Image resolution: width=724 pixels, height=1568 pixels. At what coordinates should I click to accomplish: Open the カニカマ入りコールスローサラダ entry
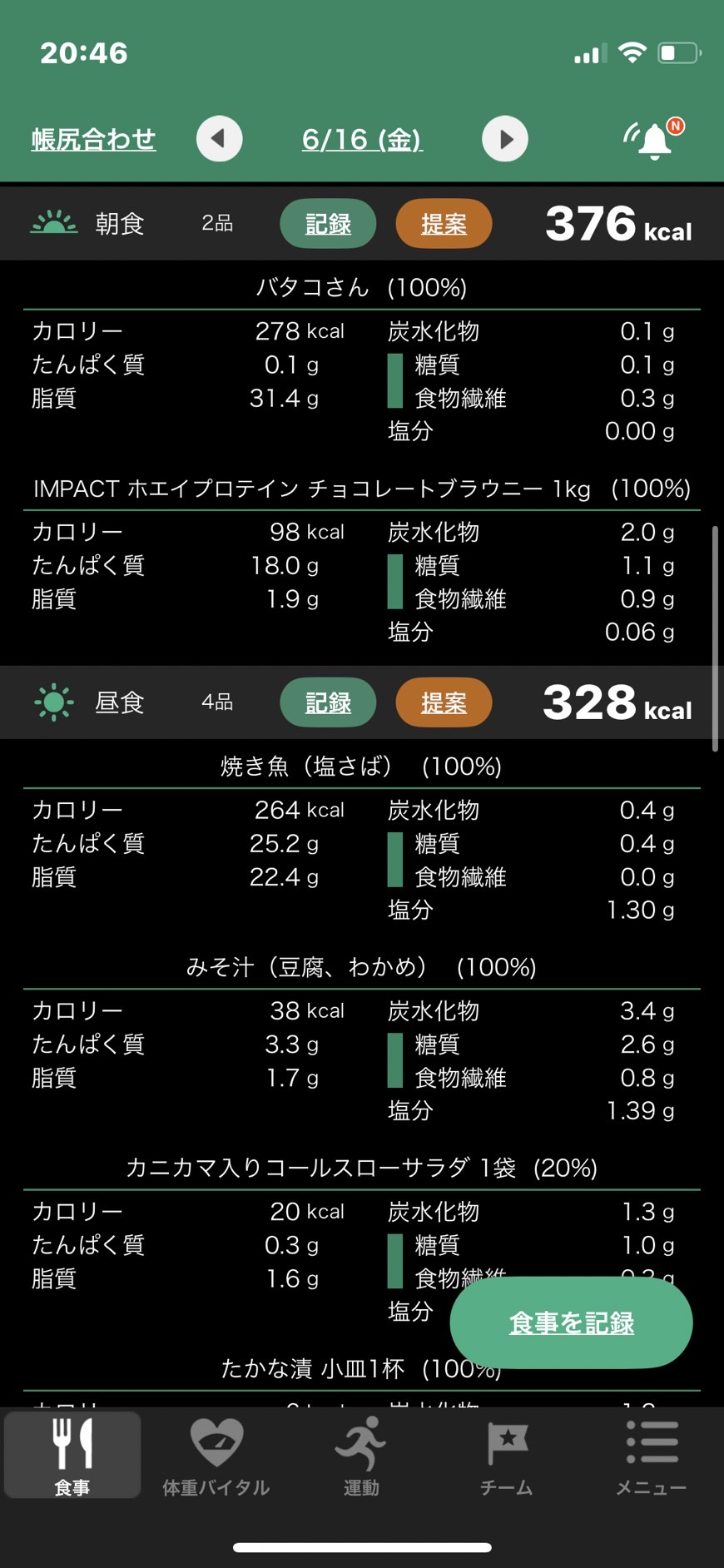pos(361,1168)
